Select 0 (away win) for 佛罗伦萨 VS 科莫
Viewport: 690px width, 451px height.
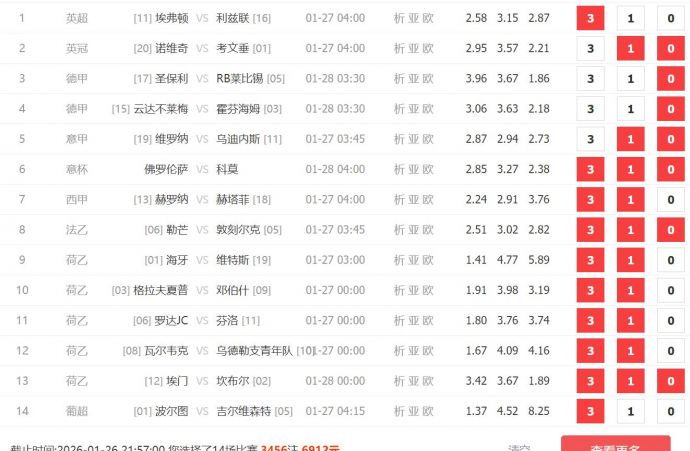click(669, 170)
